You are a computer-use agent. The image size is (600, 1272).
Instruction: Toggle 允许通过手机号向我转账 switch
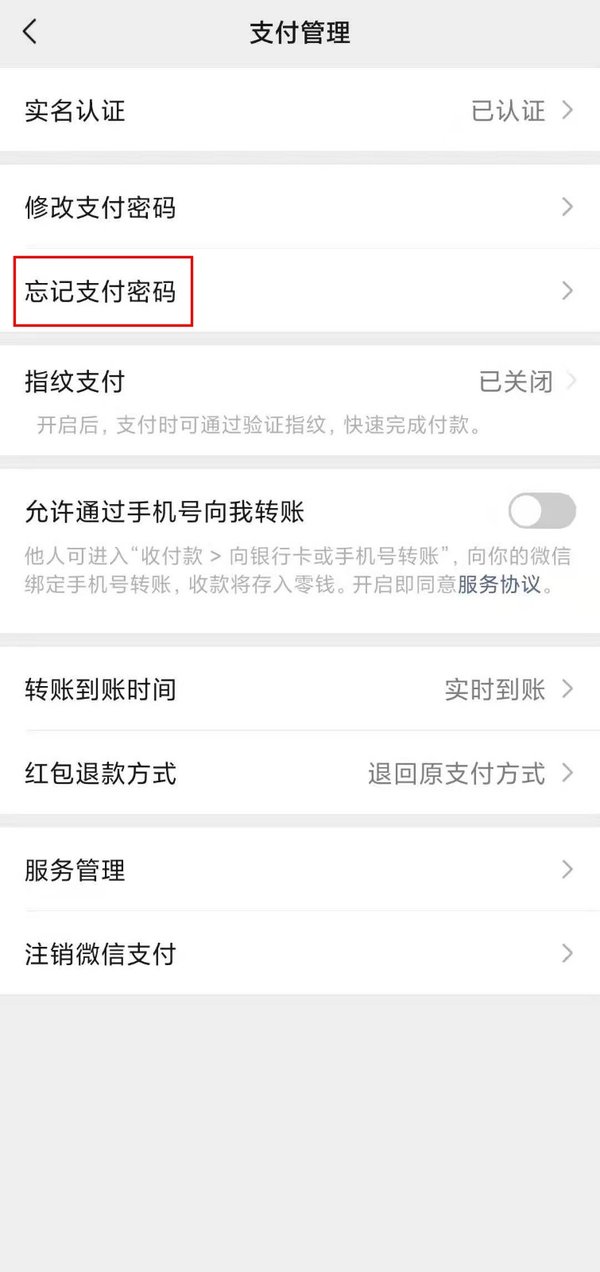541,511
